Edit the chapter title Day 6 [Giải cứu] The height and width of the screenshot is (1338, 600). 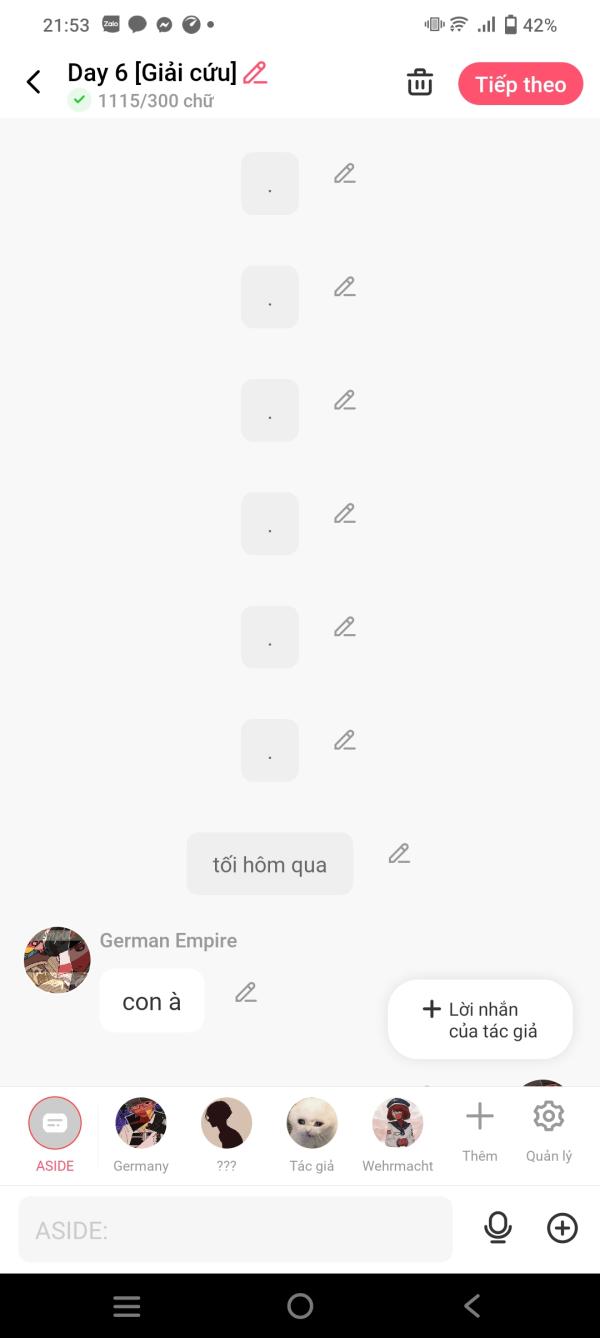point(255,73)
